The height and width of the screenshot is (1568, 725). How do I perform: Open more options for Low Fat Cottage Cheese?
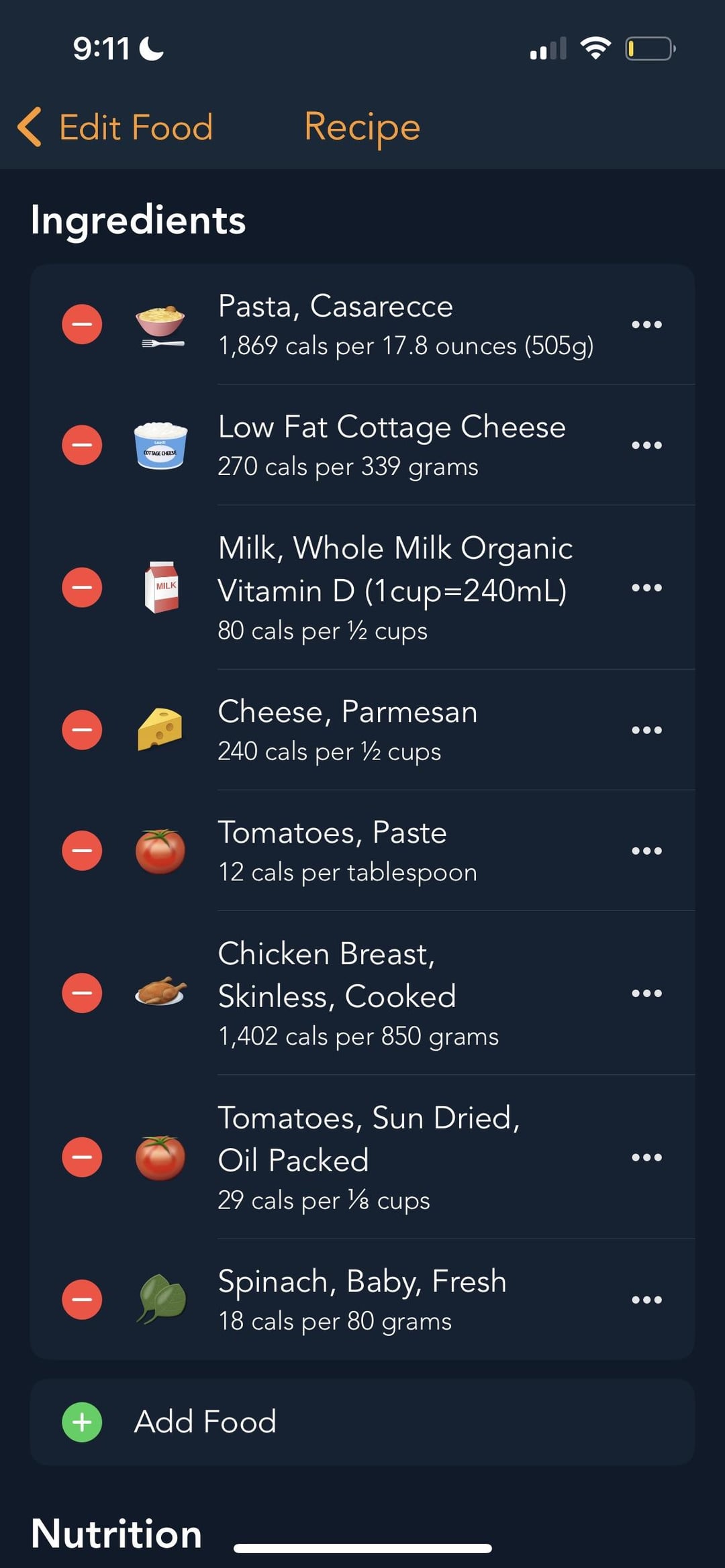click(646, 445)
